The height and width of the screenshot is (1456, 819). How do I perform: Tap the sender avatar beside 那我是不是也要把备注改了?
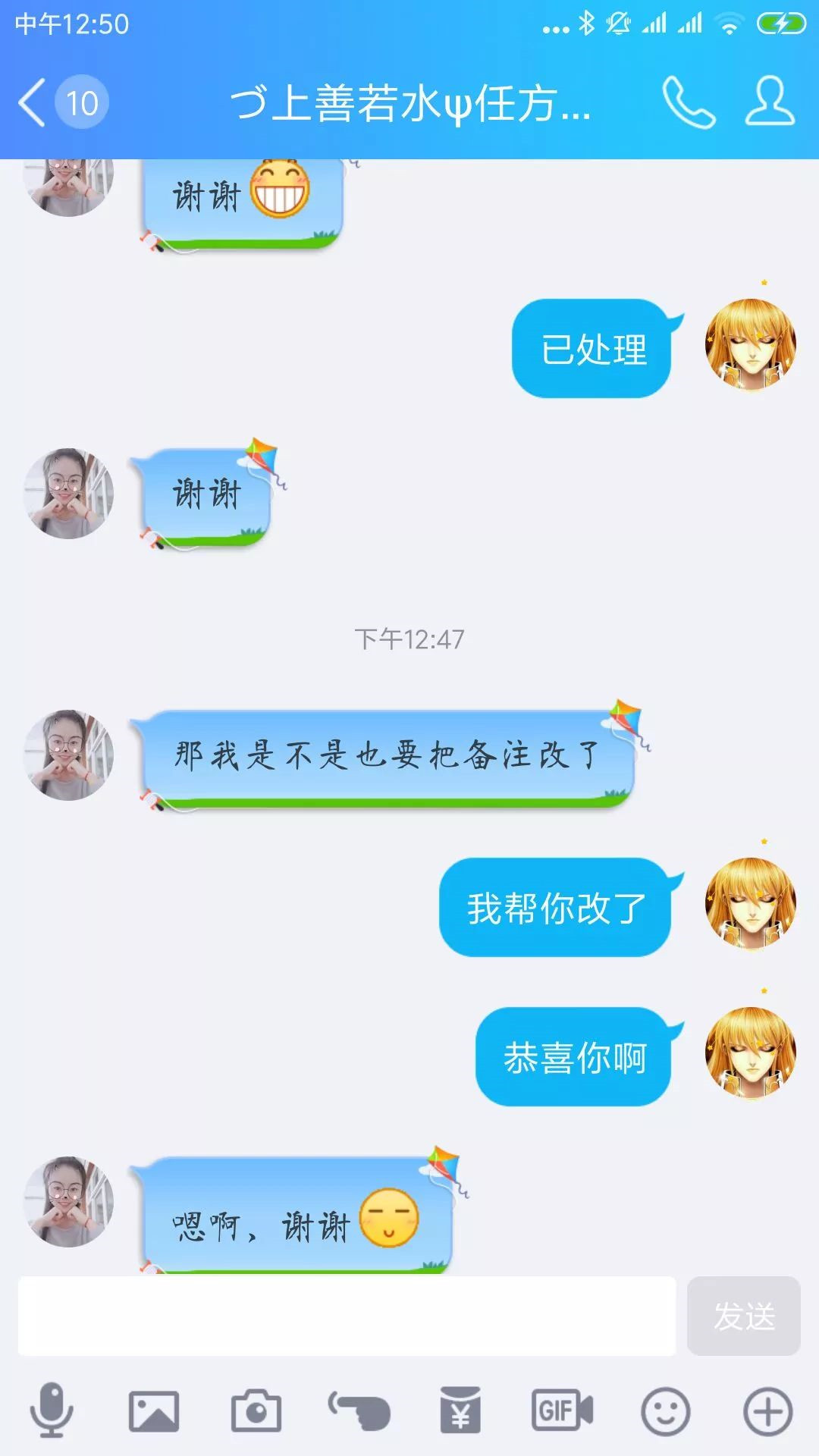68,755
